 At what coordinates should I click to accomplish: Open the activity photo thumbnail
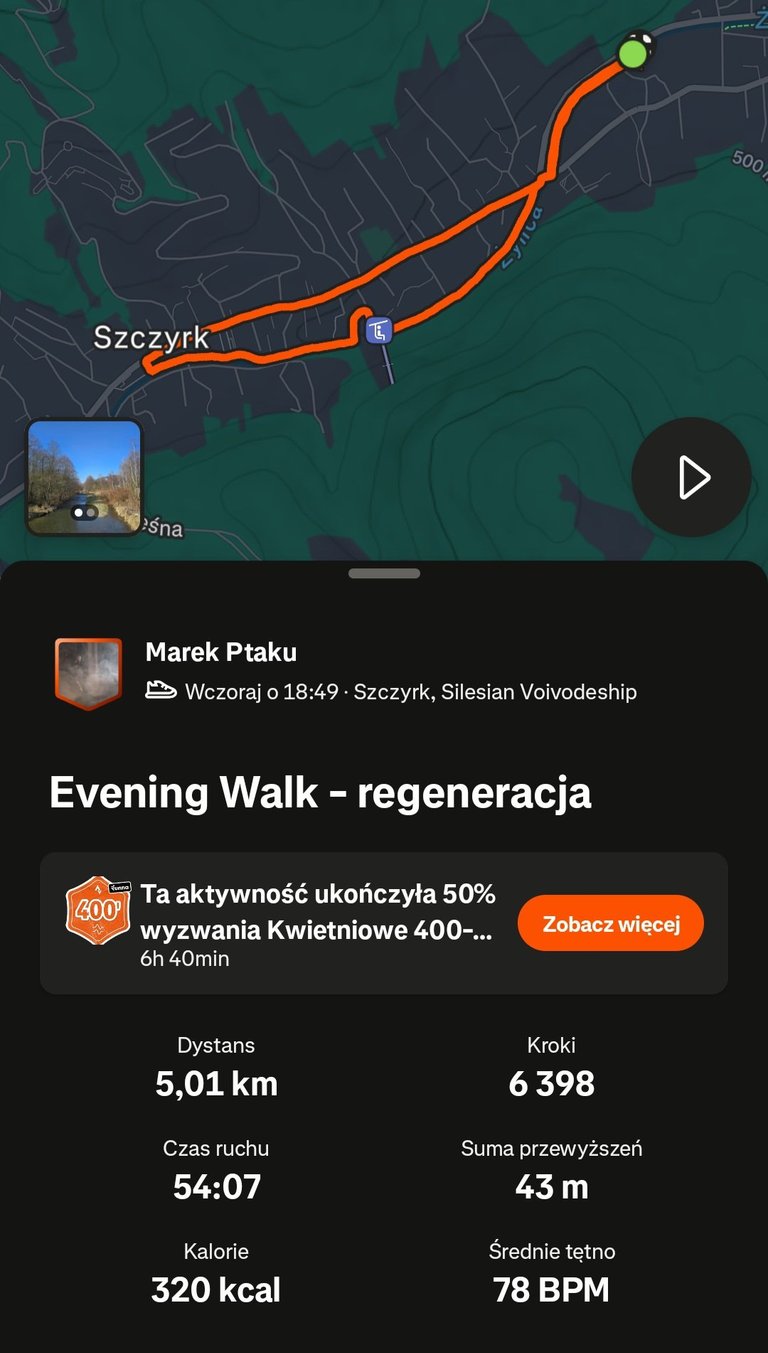(x=84, y=477)
